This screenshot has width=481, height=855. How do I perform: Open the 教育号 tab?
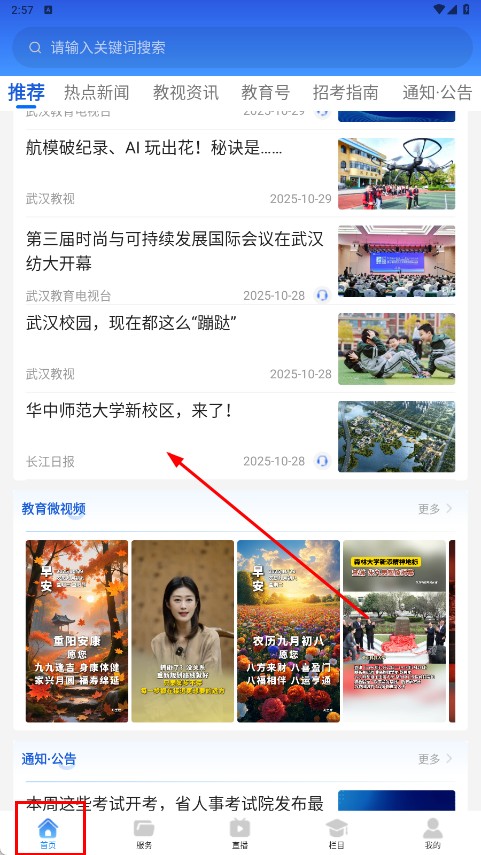[266, 93]
